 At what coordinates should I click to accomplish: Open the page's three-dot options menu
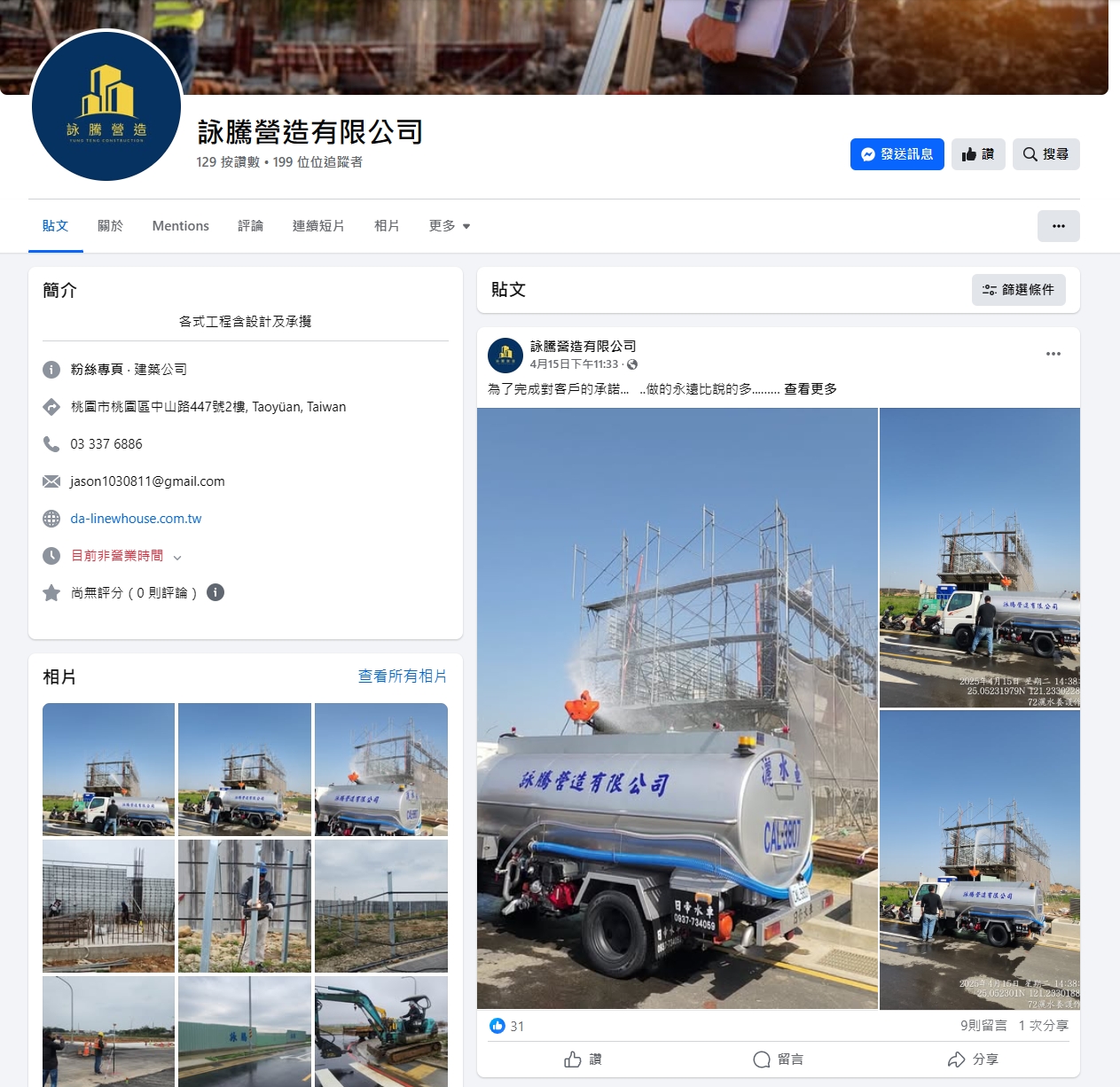click(x=1058, y=226)
